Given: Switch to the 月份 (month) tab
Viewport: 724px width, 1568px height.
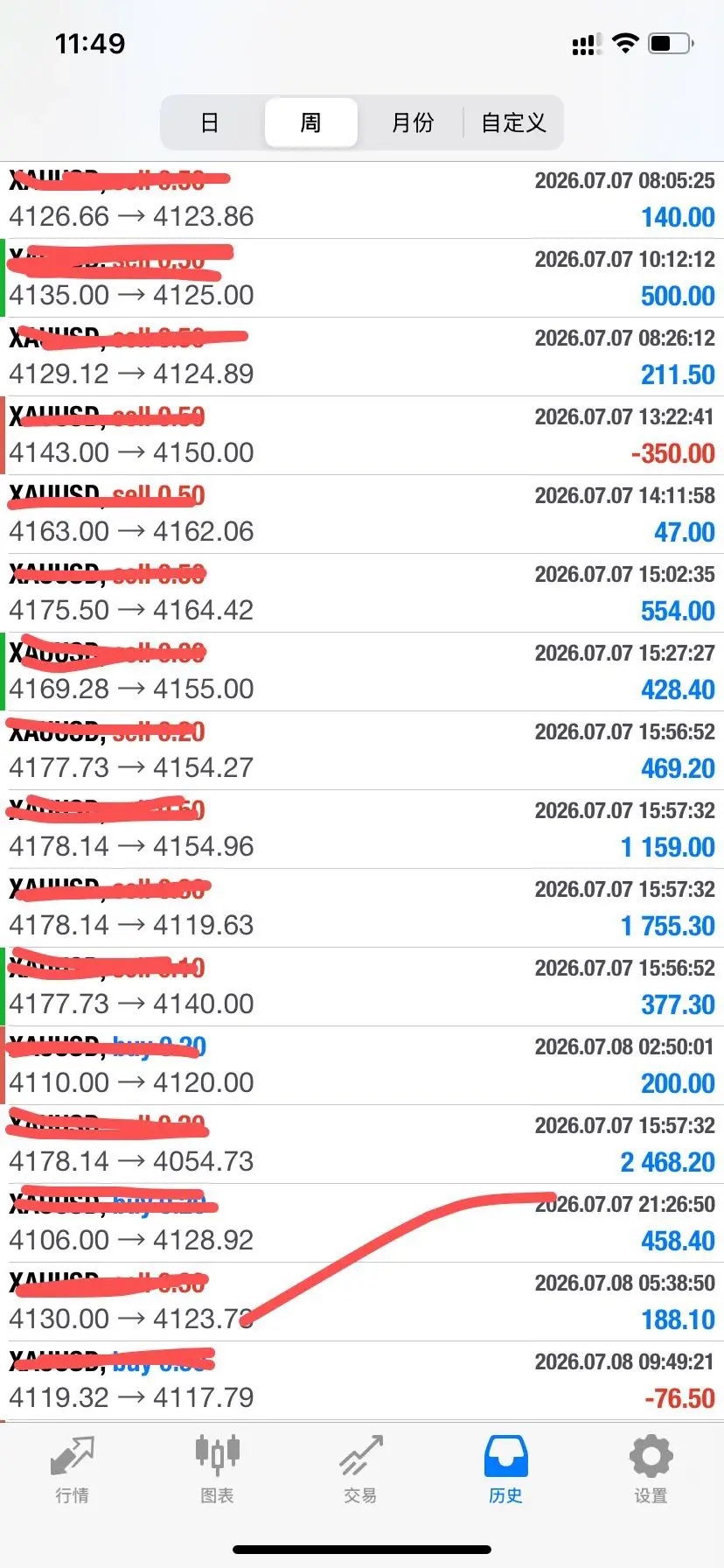Looking at the screenshot, I should 412,122.
